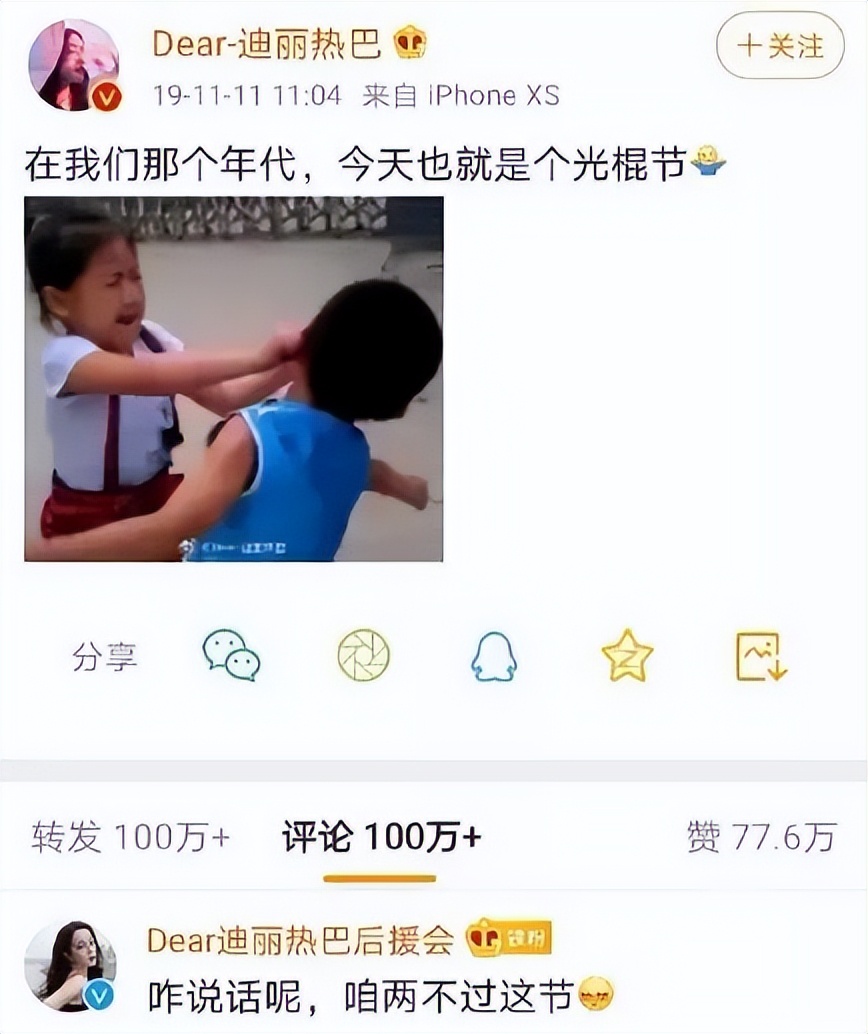The height and width of the screenshot is (1034, 868).
Task: Share to WeChat Moments
Action: click(363, 656)
